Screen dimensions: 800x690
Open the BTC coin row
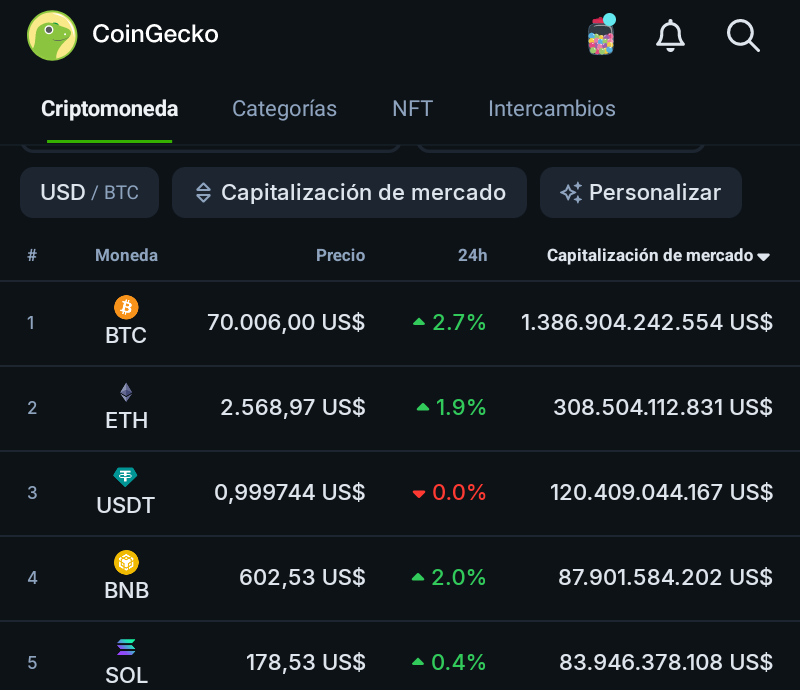(126, 322)
